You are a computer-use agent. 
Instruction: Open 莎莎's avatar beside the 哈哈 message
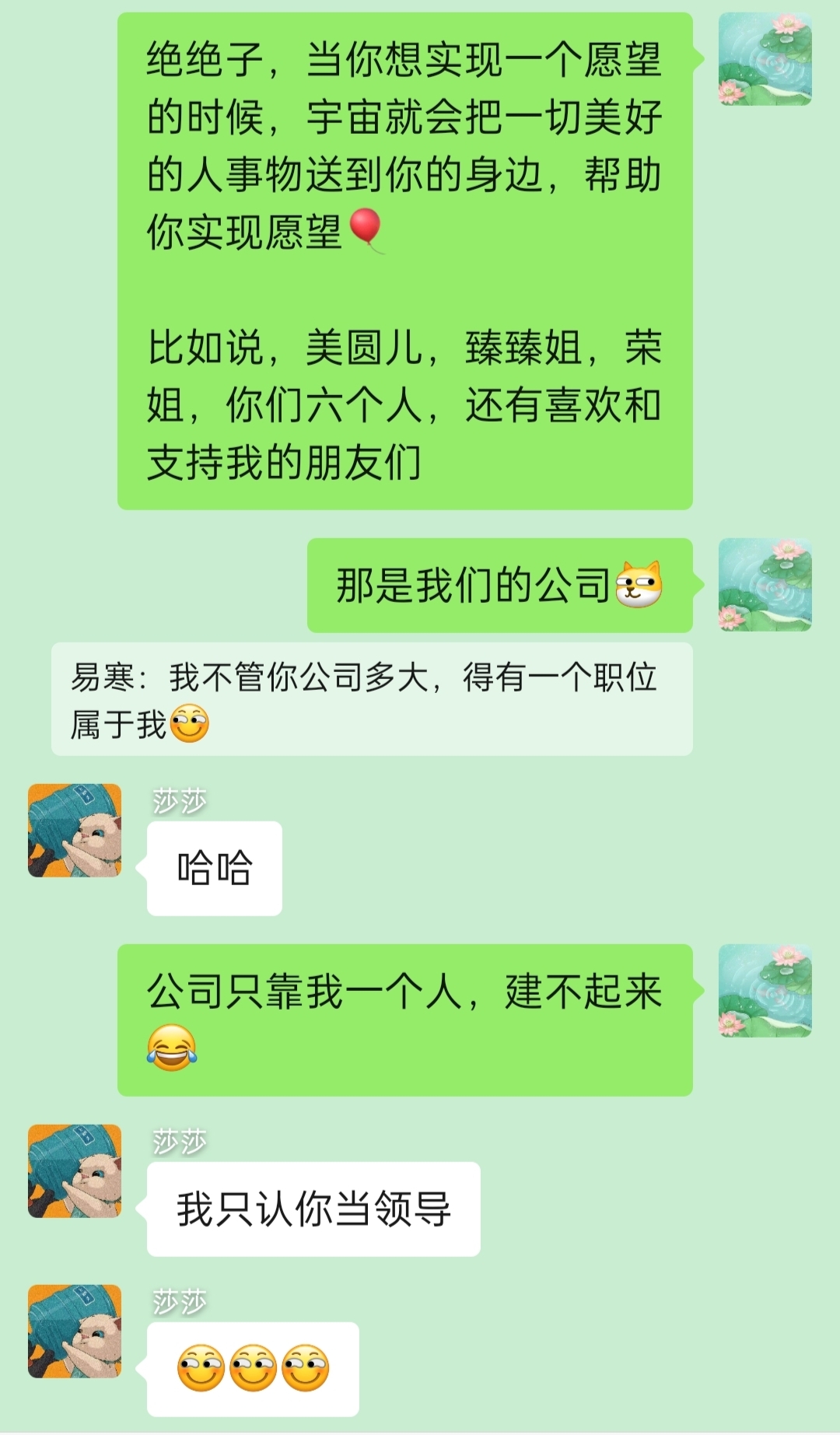(75, 830)
